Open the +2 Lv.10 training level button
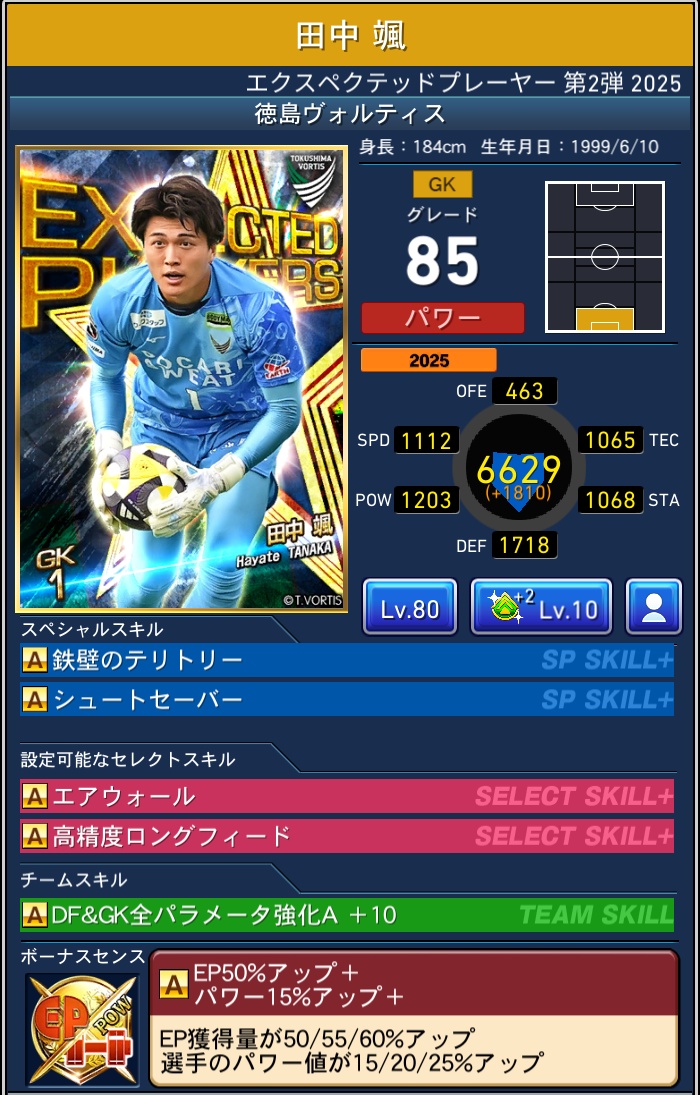The height and width of the screenshot is (1095, 700). [x=540, y=607]
